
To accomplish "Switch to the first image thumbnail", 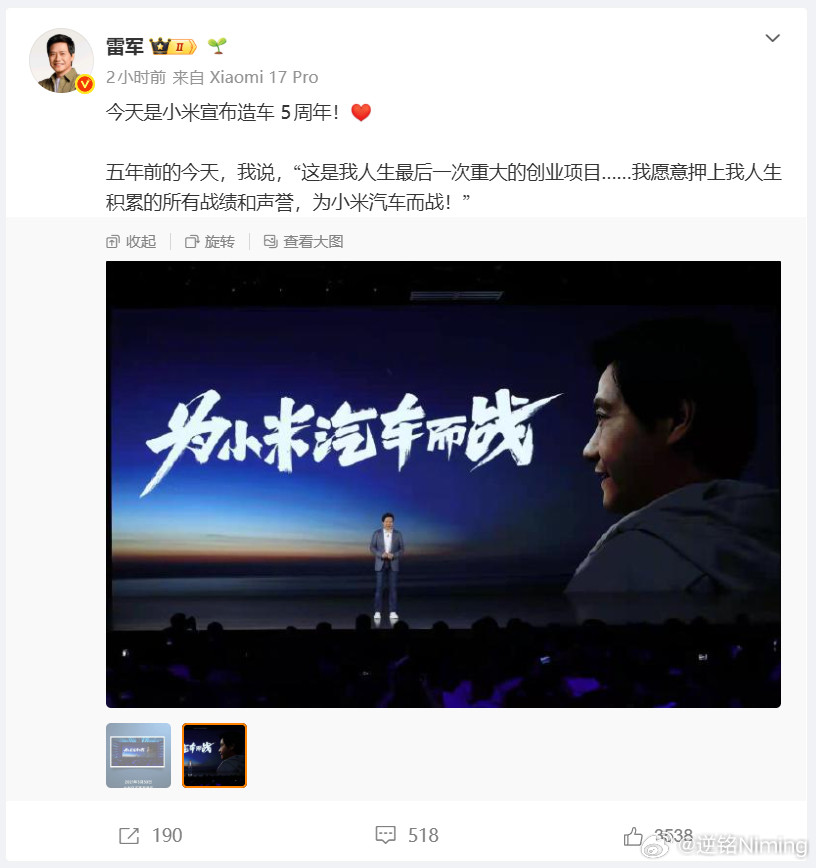I will pos(138,756).
